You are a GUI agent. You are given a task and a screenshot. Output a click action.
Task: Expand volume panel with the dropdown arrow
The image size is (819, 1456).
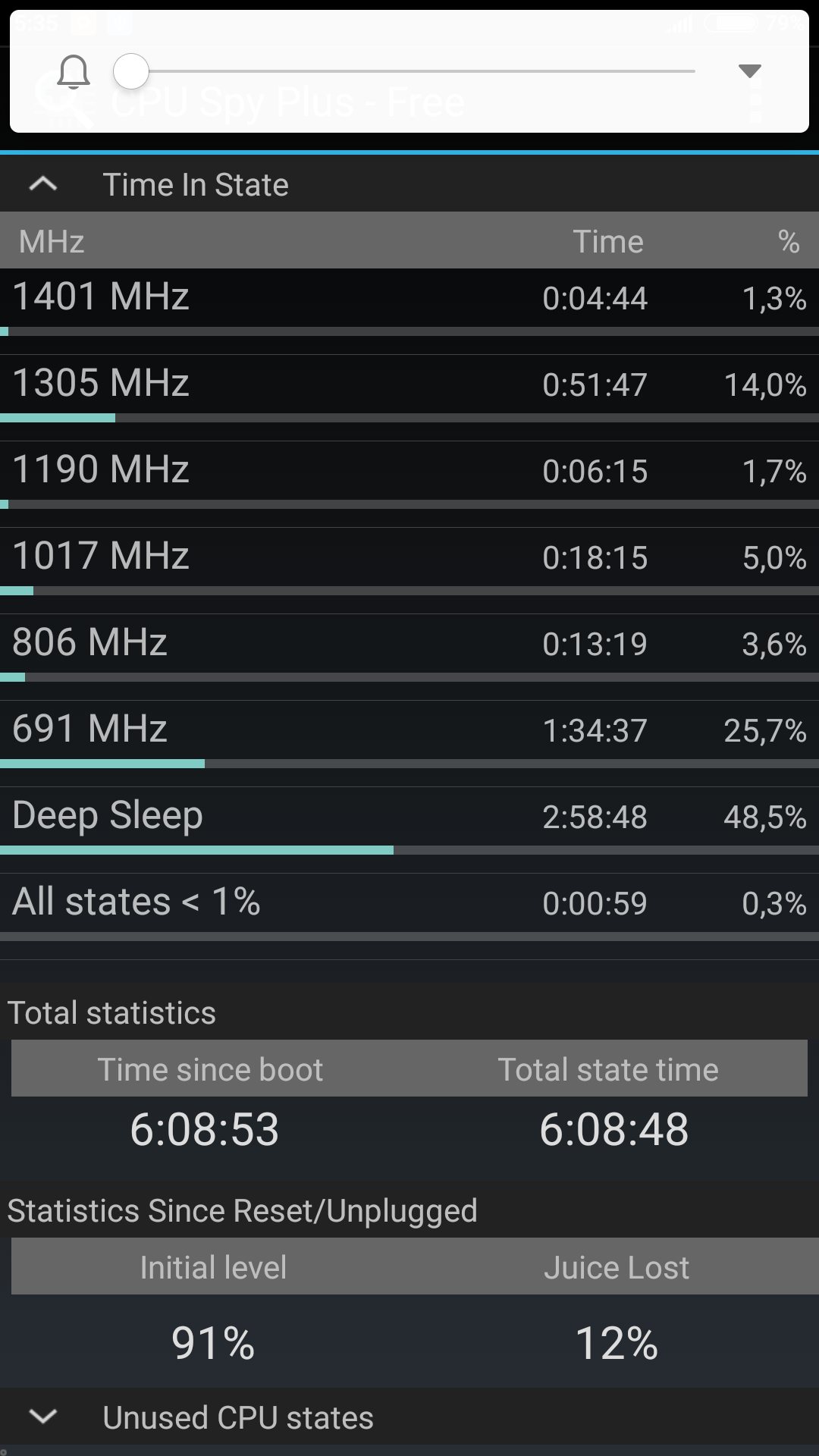tap(749, 71)
